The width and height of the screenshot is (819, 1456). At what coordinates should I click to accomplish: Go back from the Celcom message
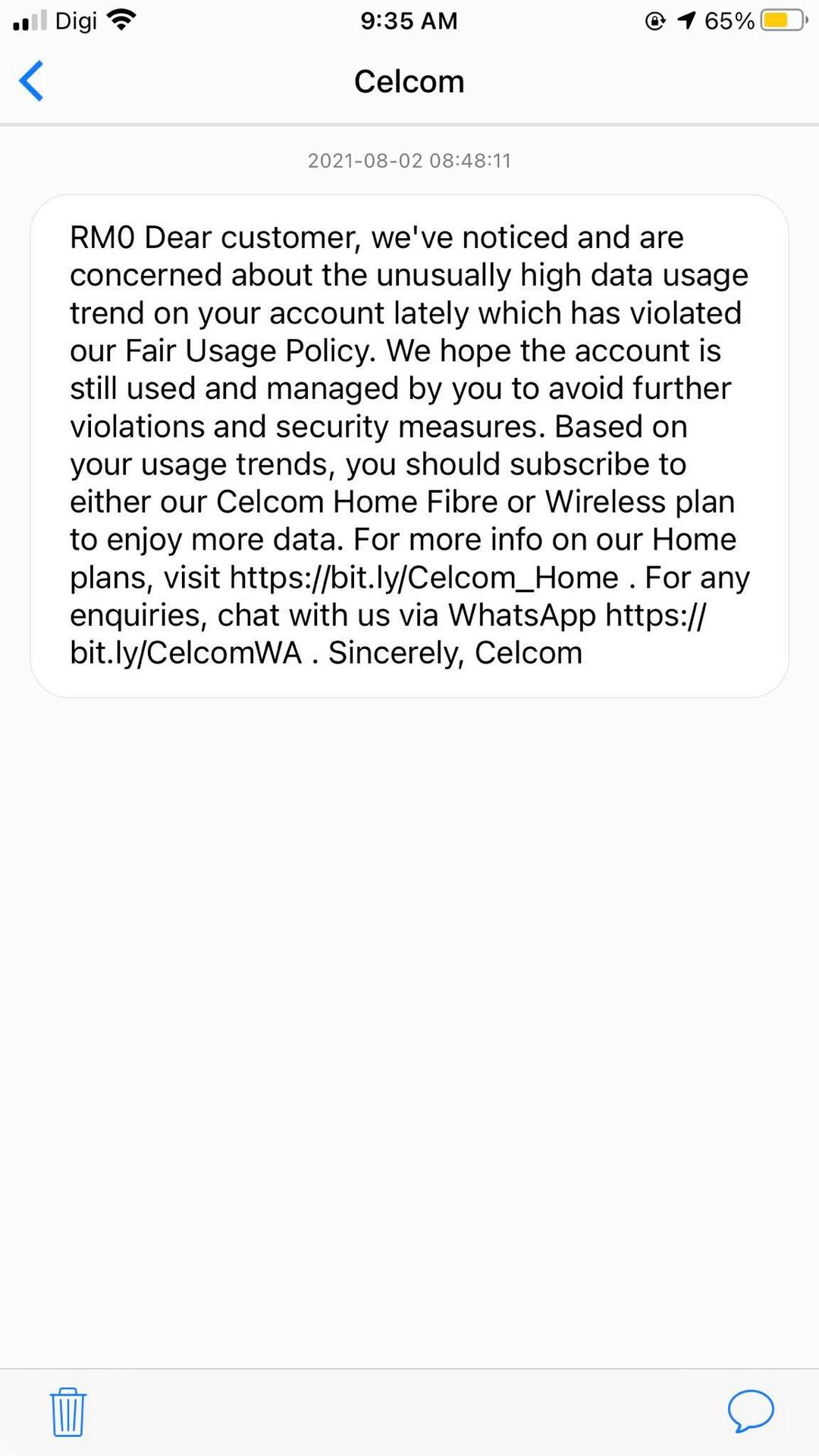click(31, 81)
